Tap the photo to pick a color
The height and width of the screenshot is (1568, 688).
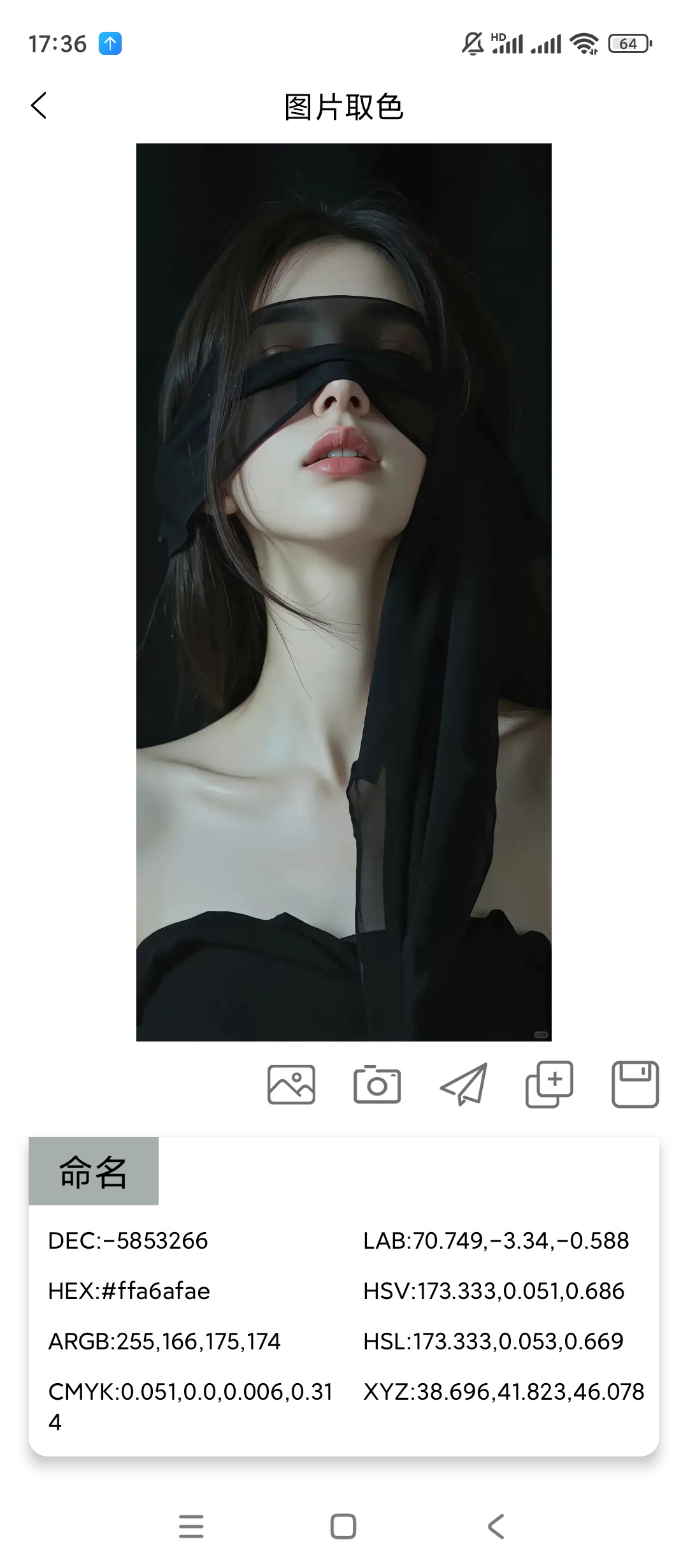[344, 592]
